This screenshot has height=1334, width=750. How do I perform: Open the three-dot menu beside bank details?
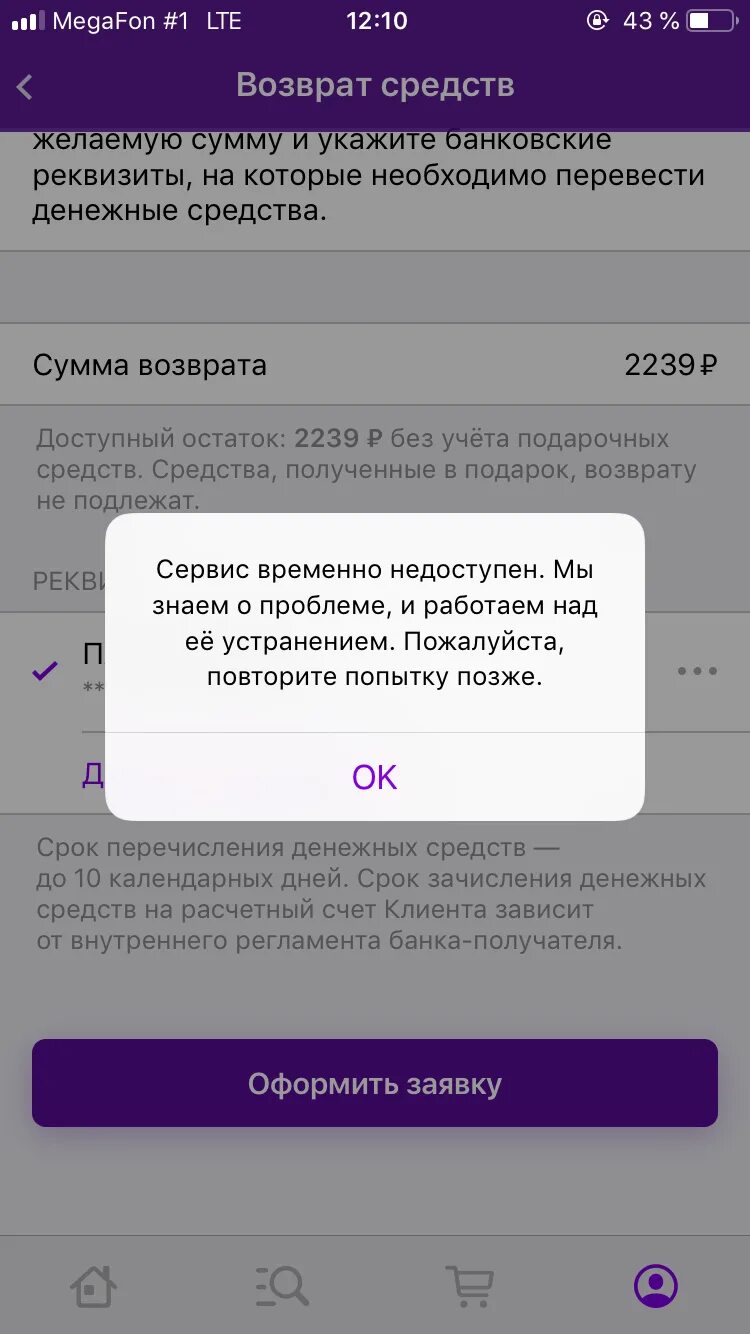click(697, 671)
